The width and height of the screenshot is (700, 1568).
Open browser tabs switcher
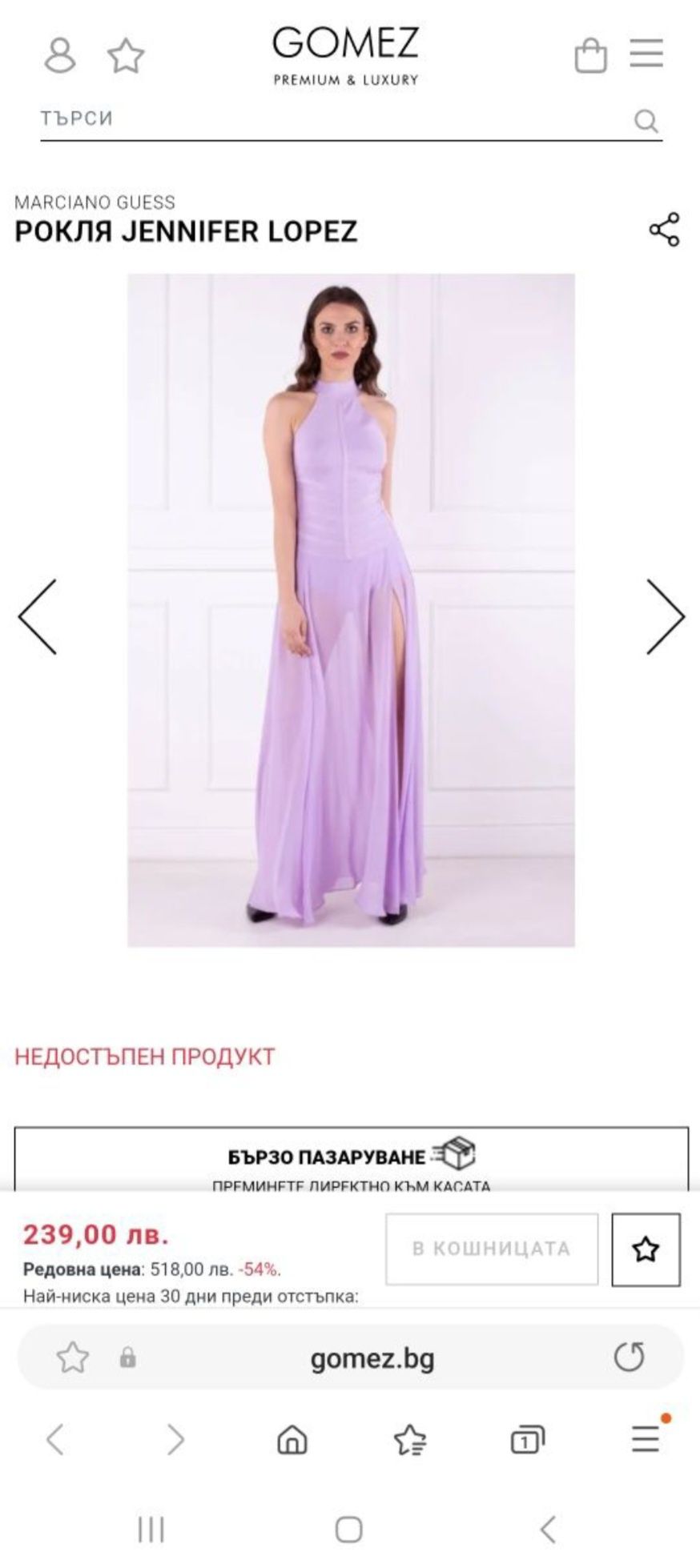coord(526,1440)
